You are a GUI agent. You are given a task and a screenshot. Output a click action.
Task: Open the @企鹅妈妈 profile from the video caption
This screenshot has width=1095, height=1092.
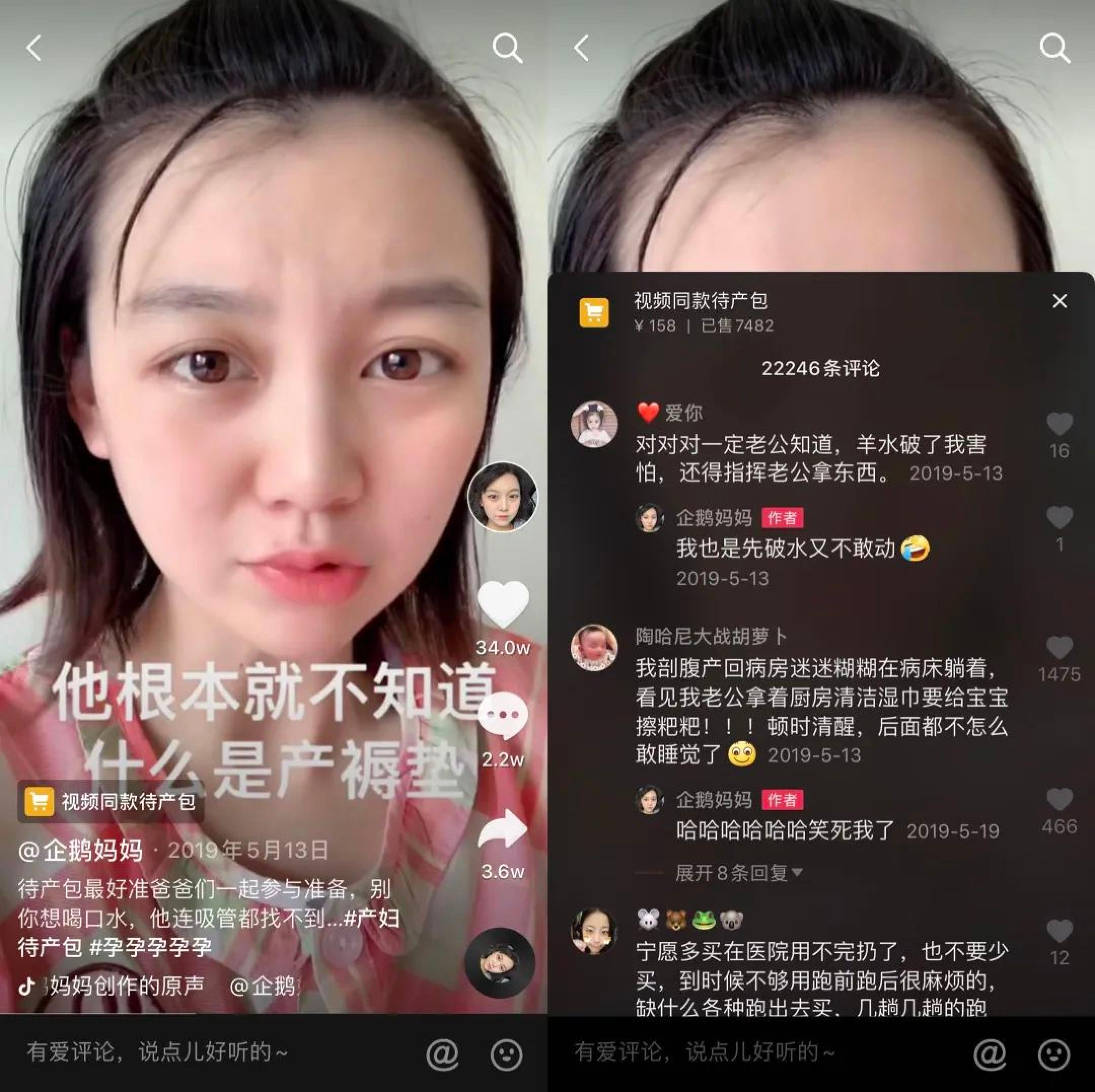tap(81, 850)
